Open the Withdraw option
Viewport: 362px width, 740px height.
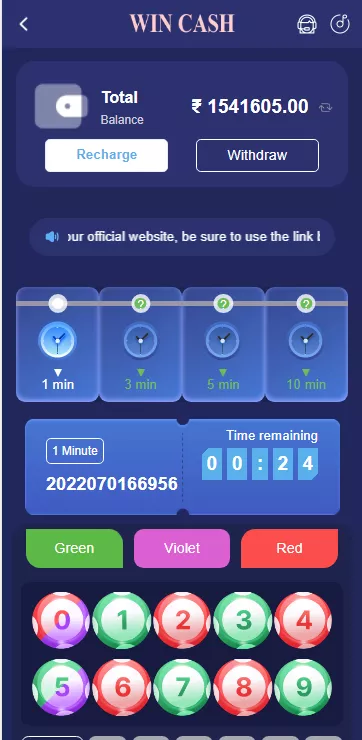(x=257, y=155)
